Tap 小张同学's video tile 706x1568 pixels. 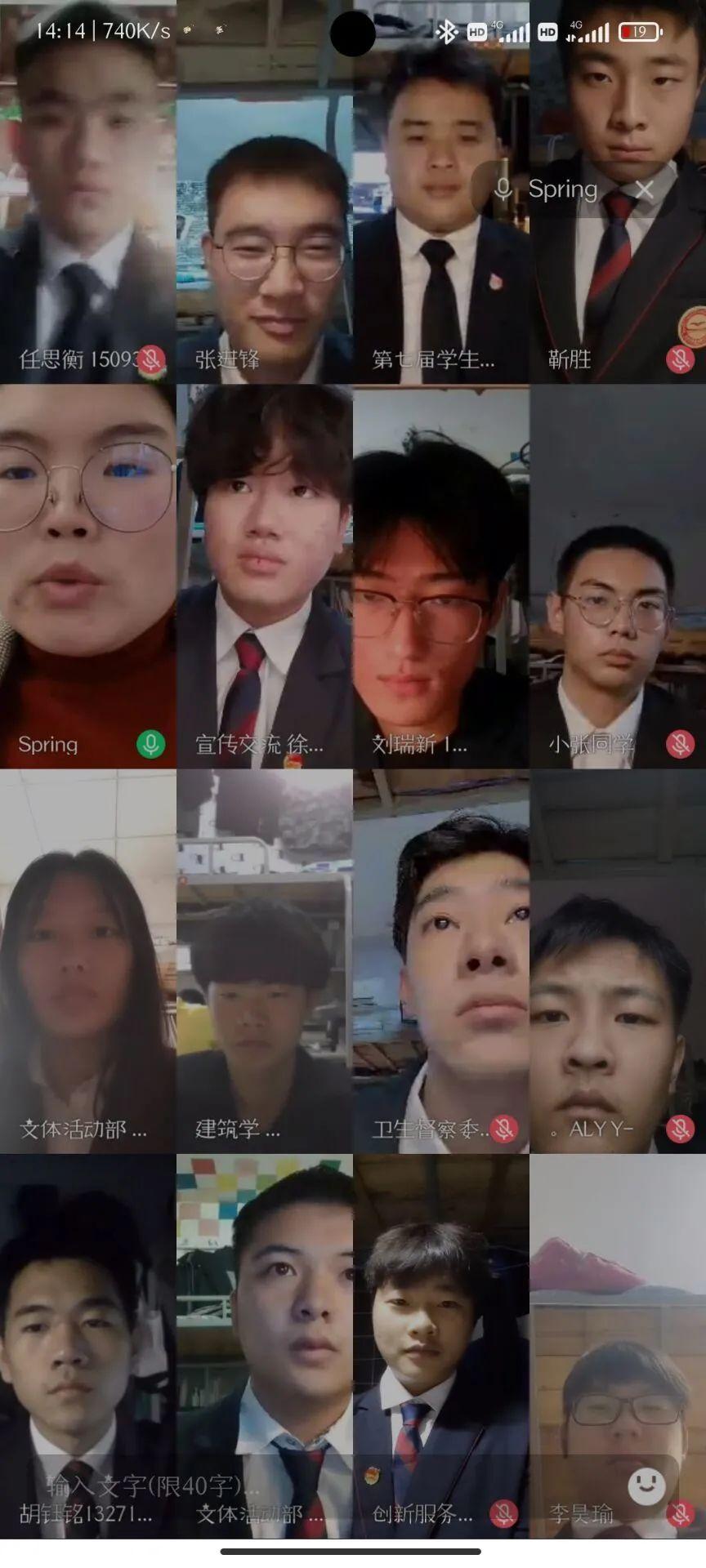point(617,576)
